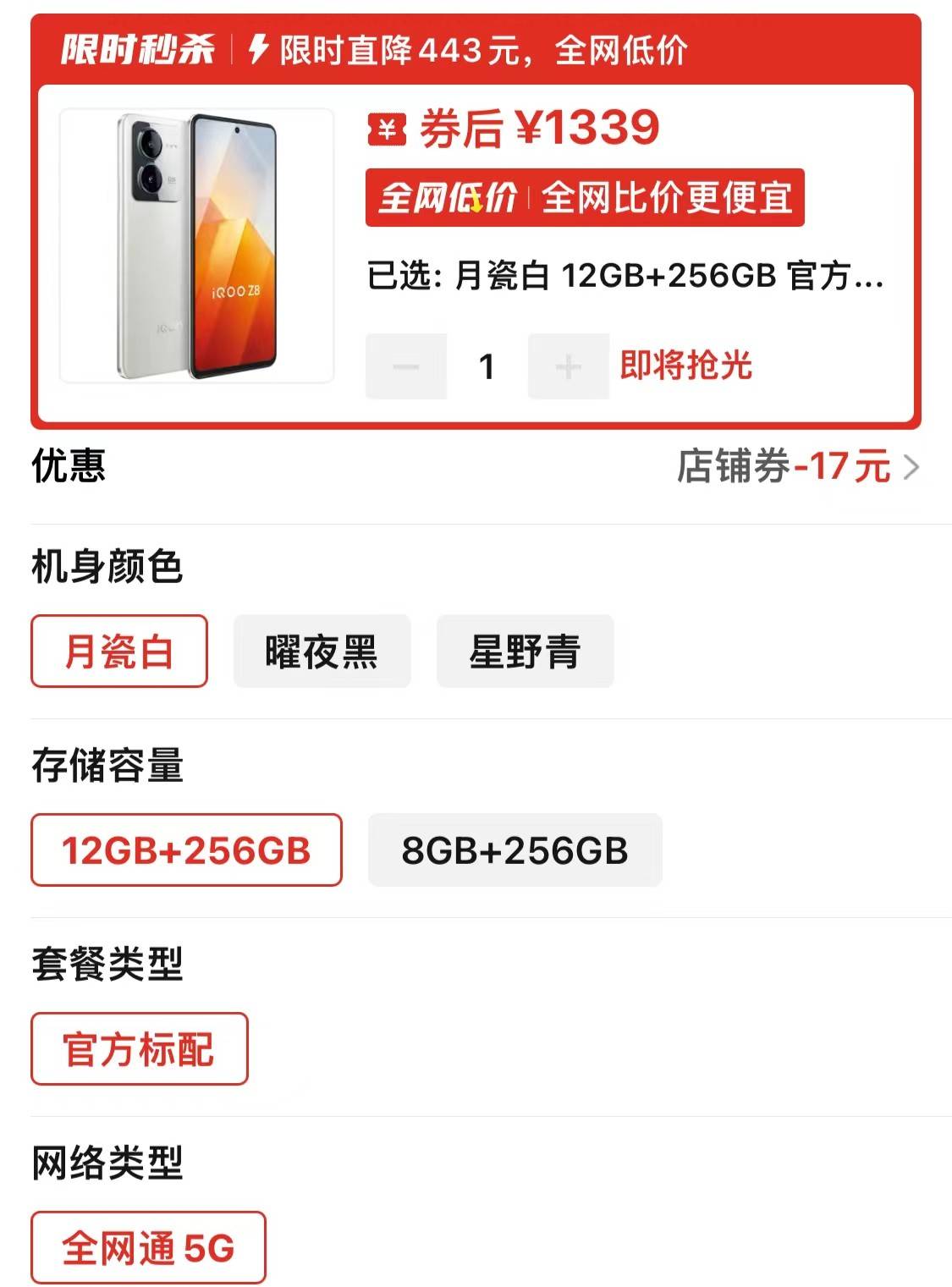Switch to 8GB+256GB storage option
Screen dimensions: 952x1287
[x=515, y=850]
